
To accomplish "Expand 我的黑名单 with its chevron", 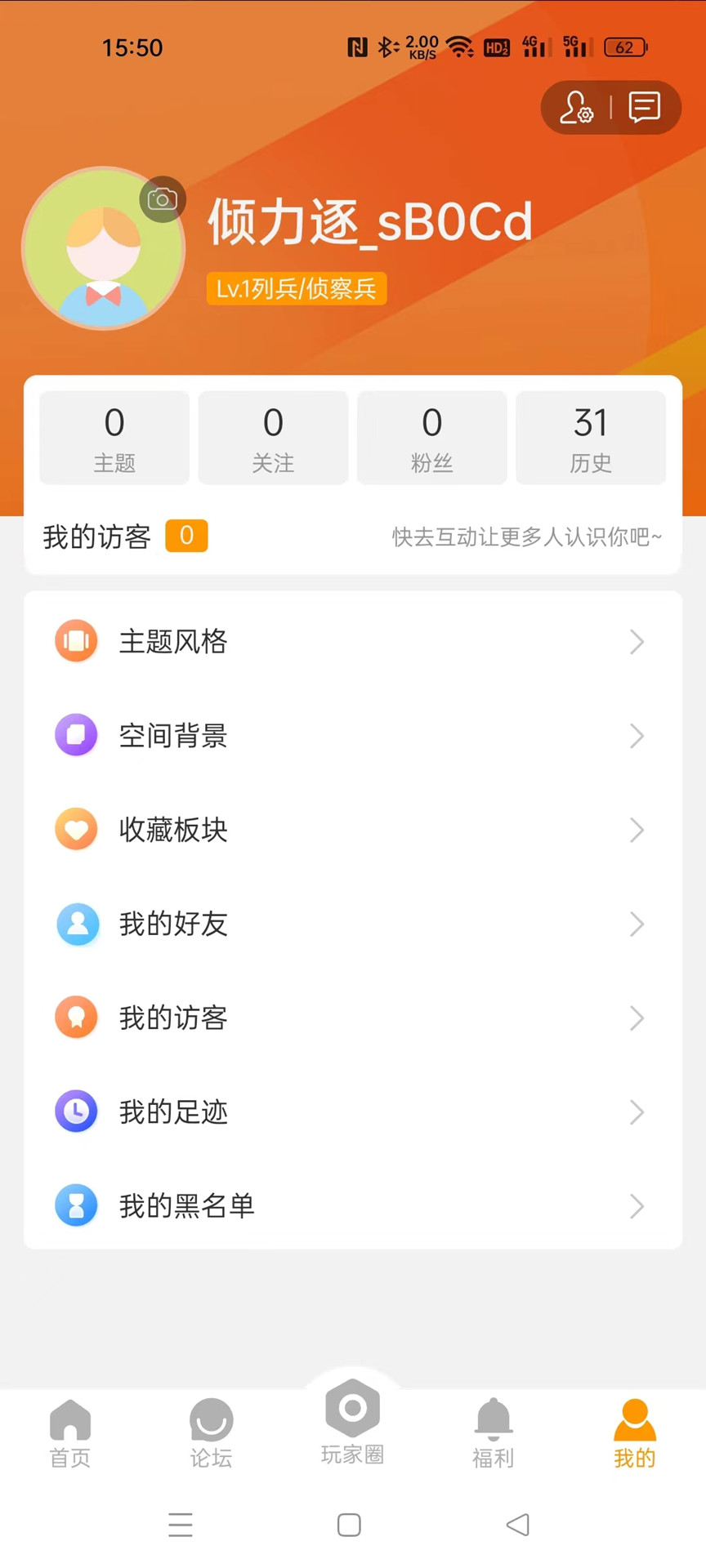I will point(637,1206).
